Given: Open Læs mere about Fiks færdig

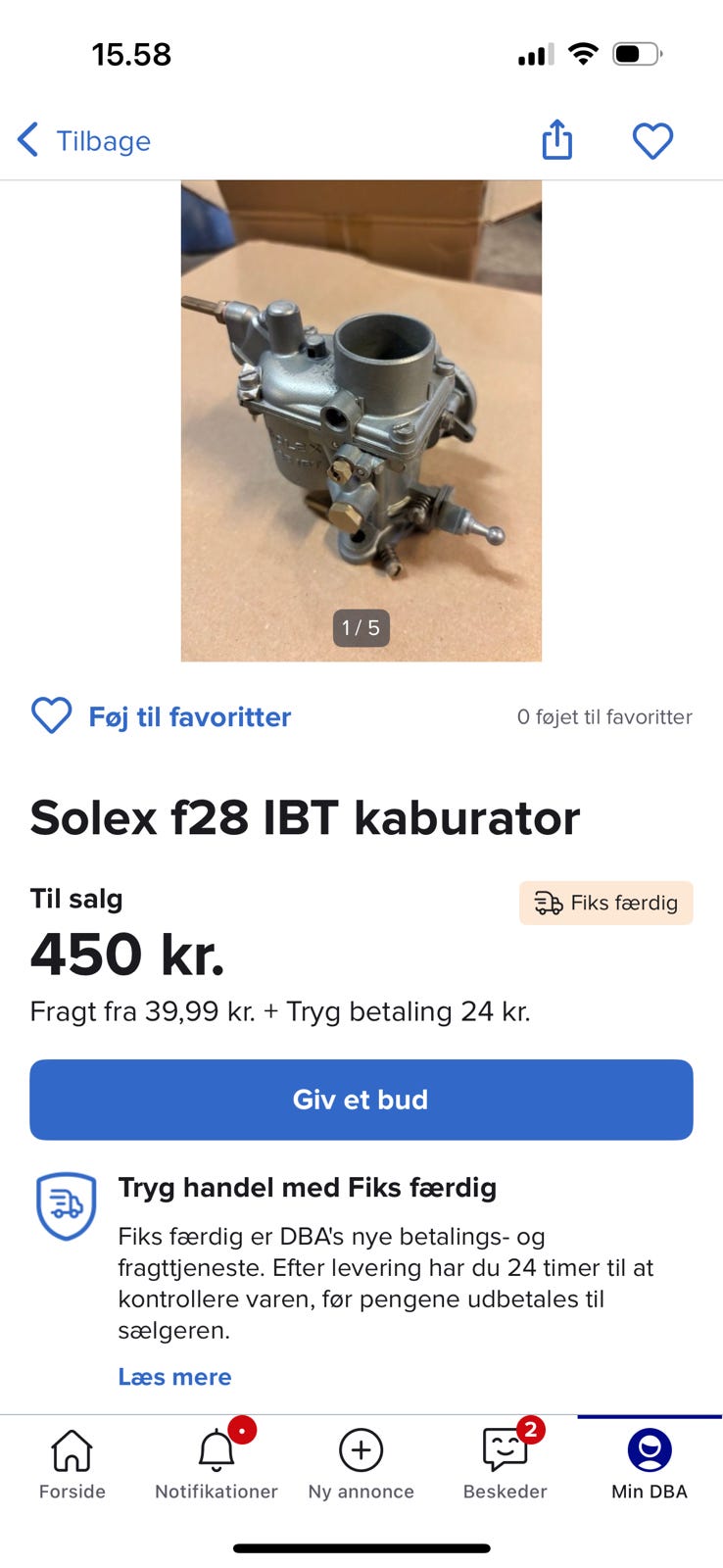Looking at the screenshot, I should 175,1376.
